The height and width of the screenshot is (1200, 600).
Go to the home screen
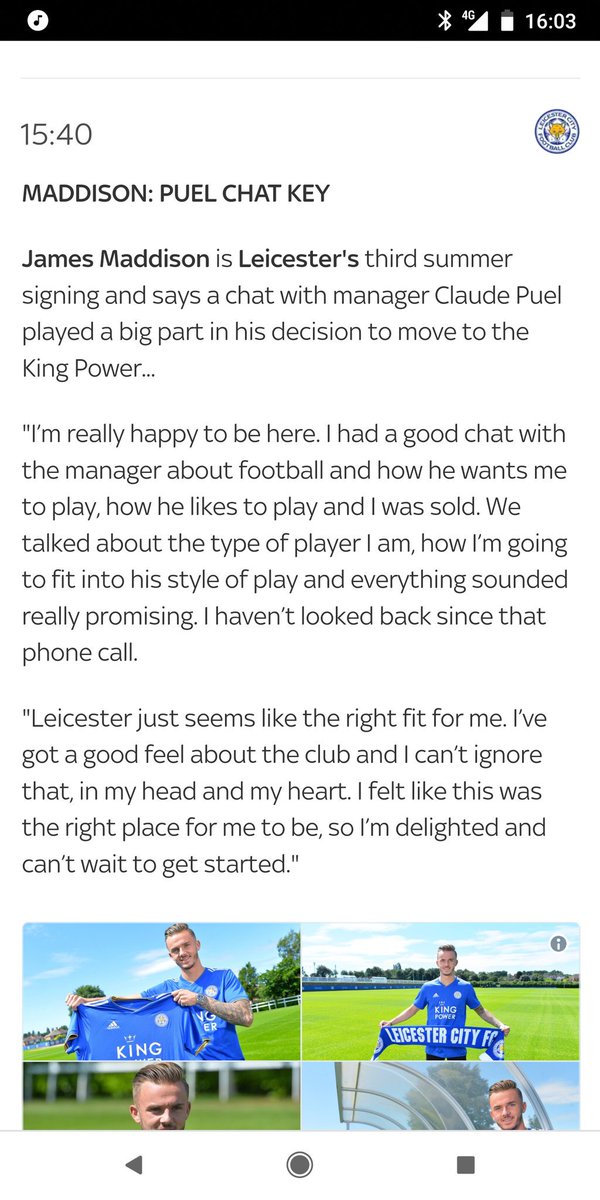299,1164
